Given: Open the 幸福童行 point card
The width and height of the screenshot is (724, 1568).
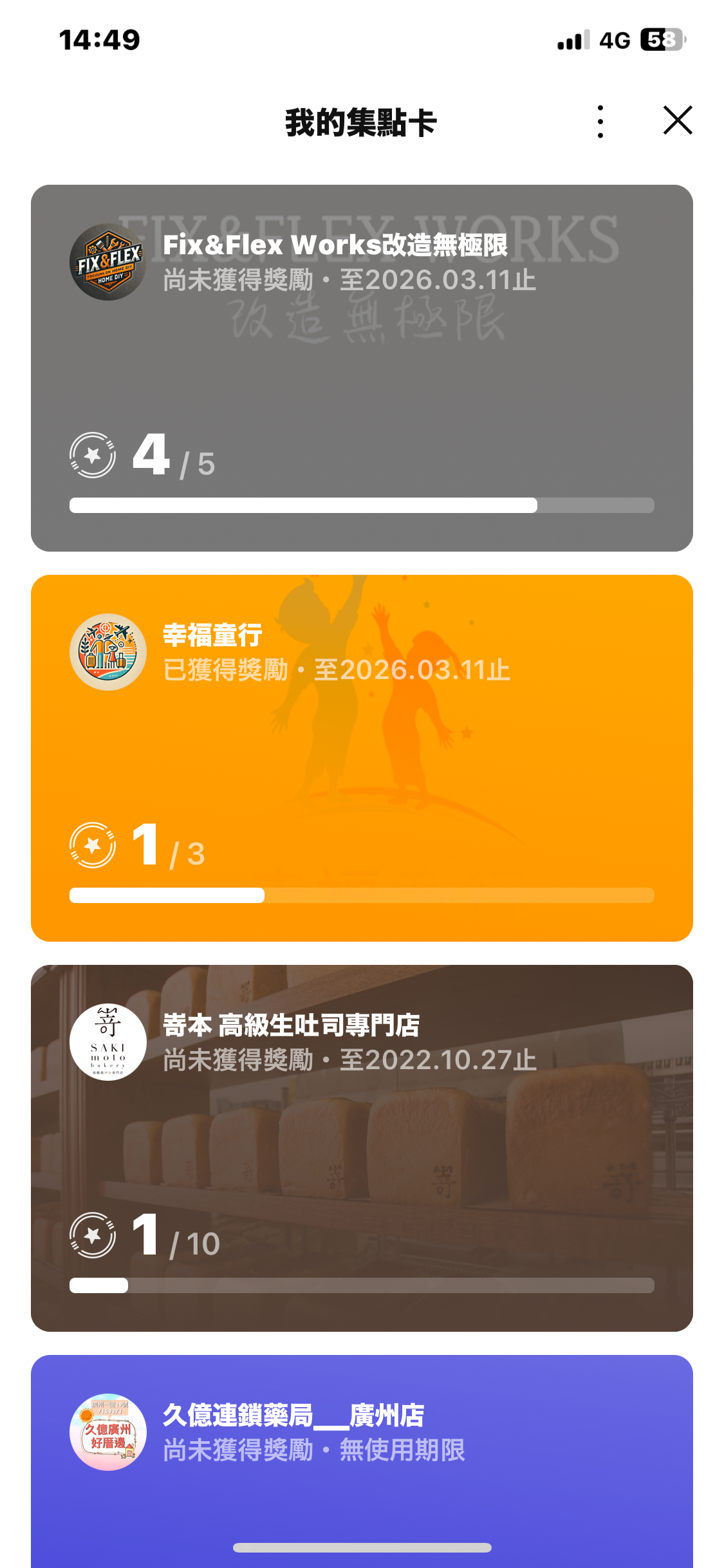Looking at the screenshot, I should 362,758.
